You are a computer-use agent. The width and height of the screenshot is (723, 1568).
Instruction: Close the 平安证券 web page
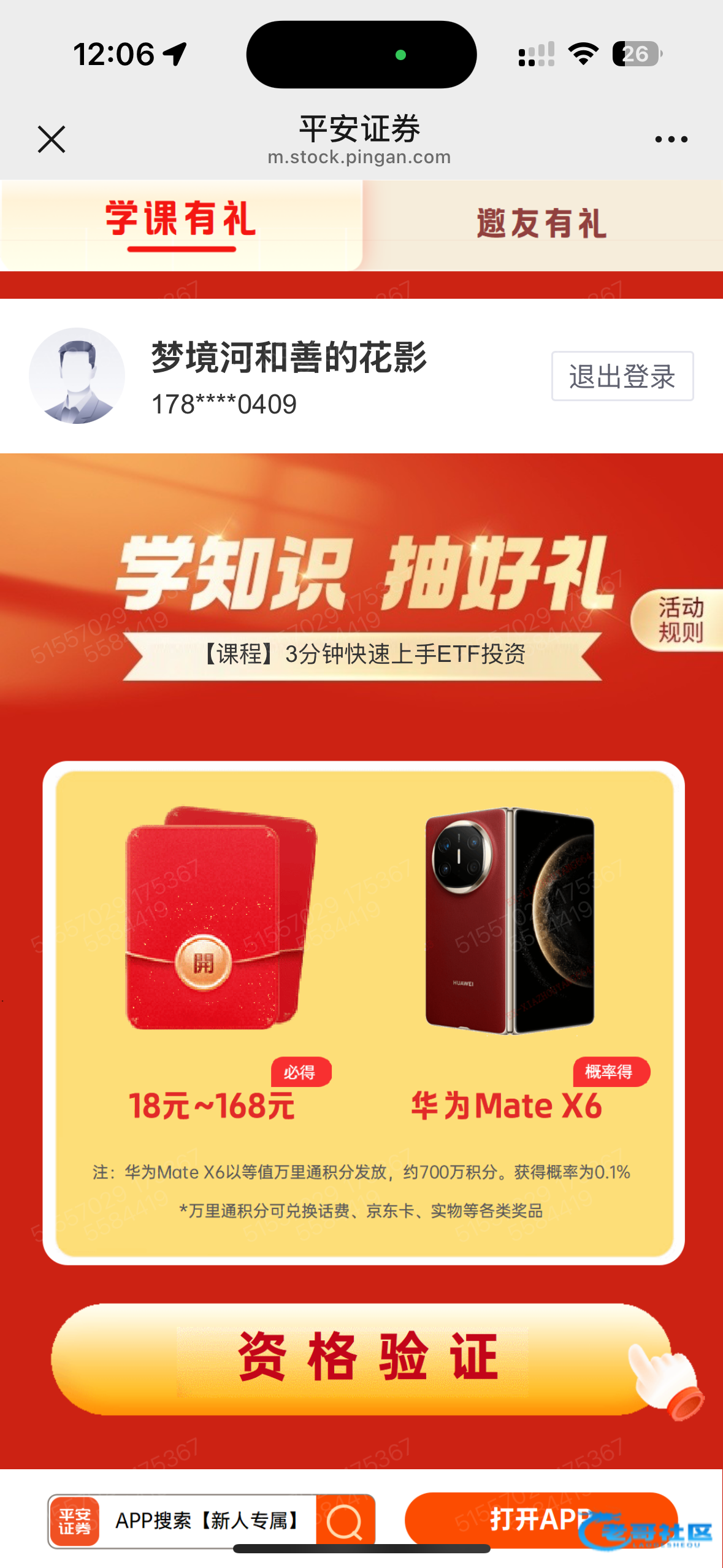(52, 139)
